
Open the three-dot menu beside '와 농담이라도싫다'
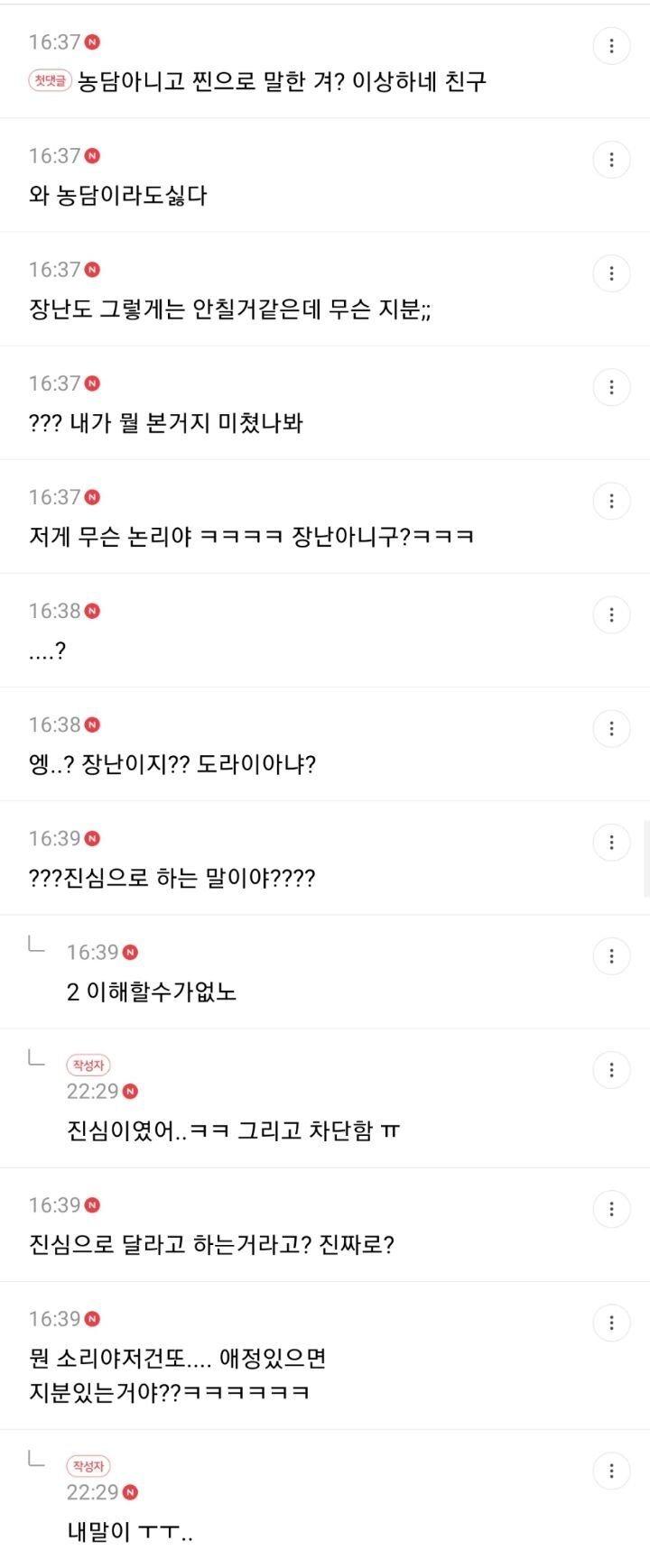[x=611, y=160]
